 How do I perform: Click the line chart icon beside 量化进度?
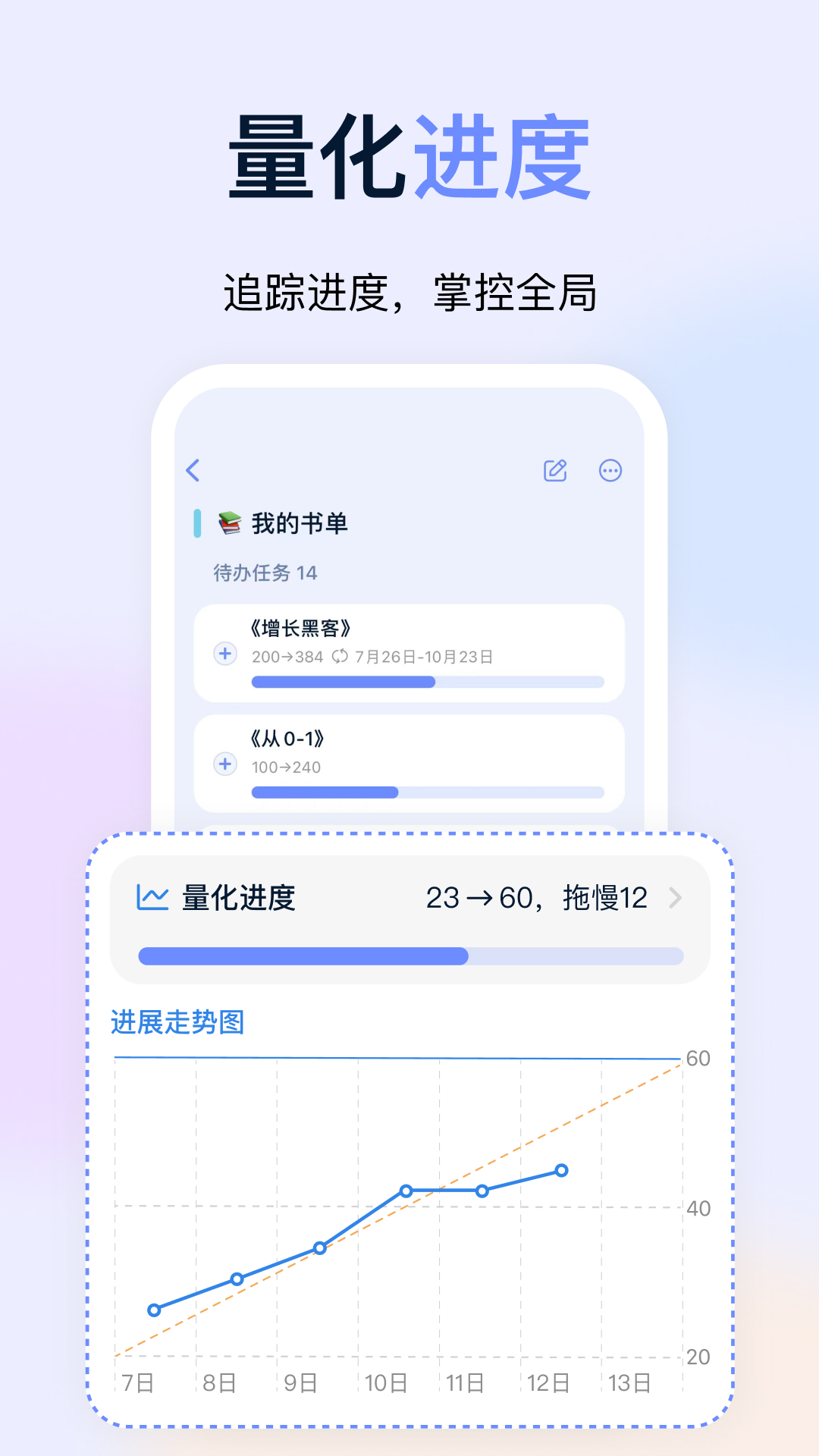[x=152, y=897]
